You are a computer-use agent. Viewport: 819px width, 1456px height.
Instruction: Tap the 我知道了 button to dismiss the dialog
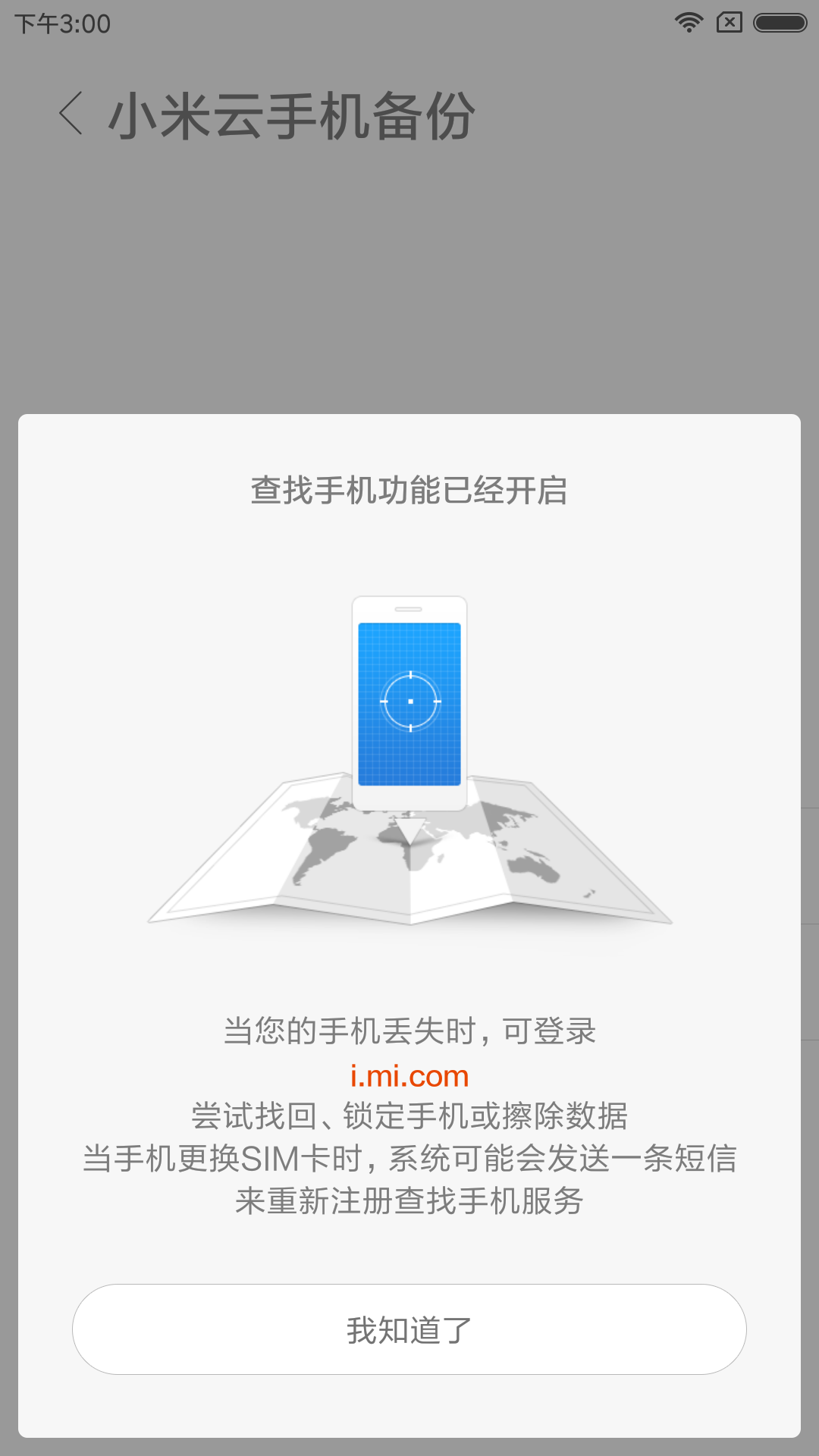409,1329
